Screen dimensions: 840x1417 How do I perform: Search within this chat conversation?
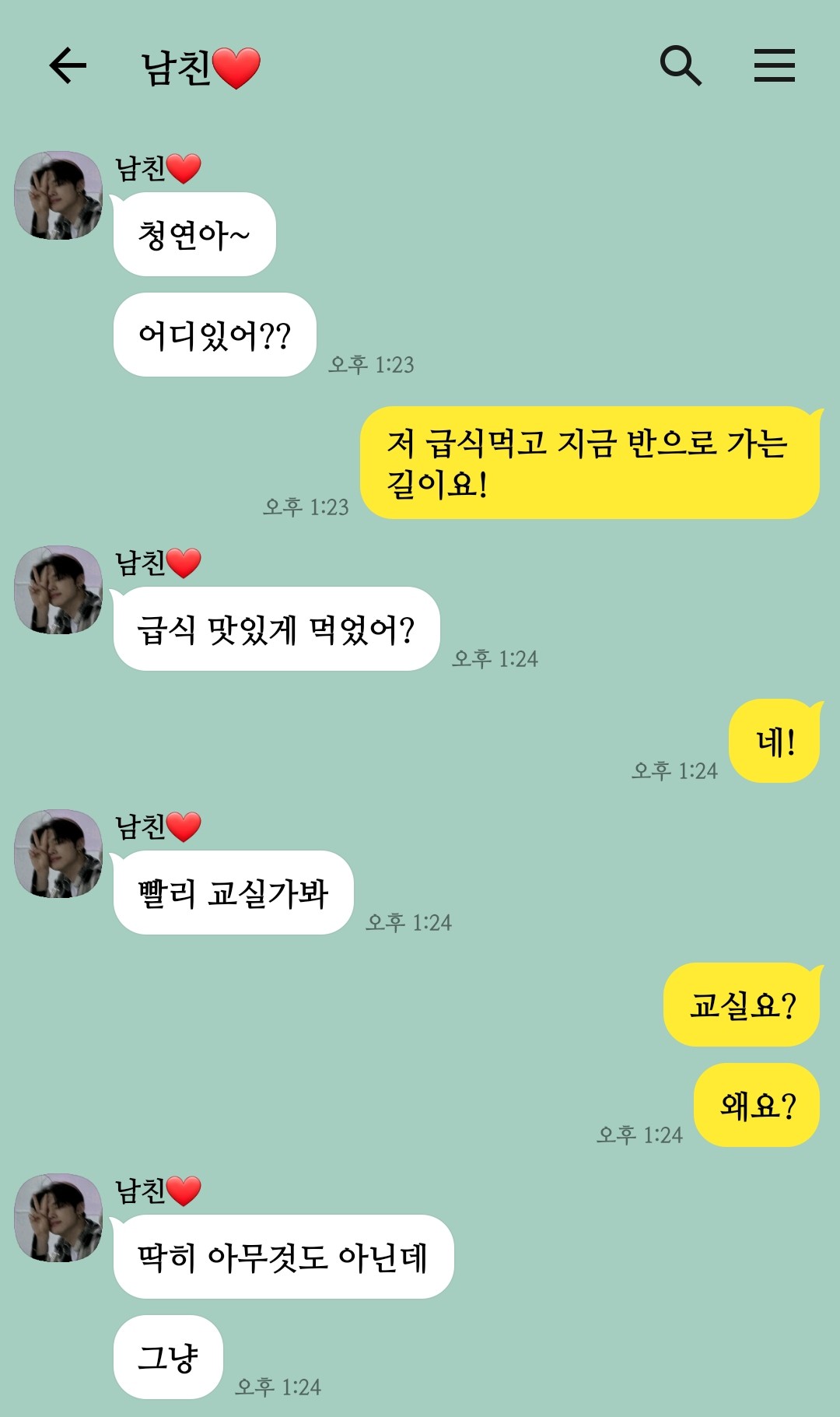(x=681, y=65)
